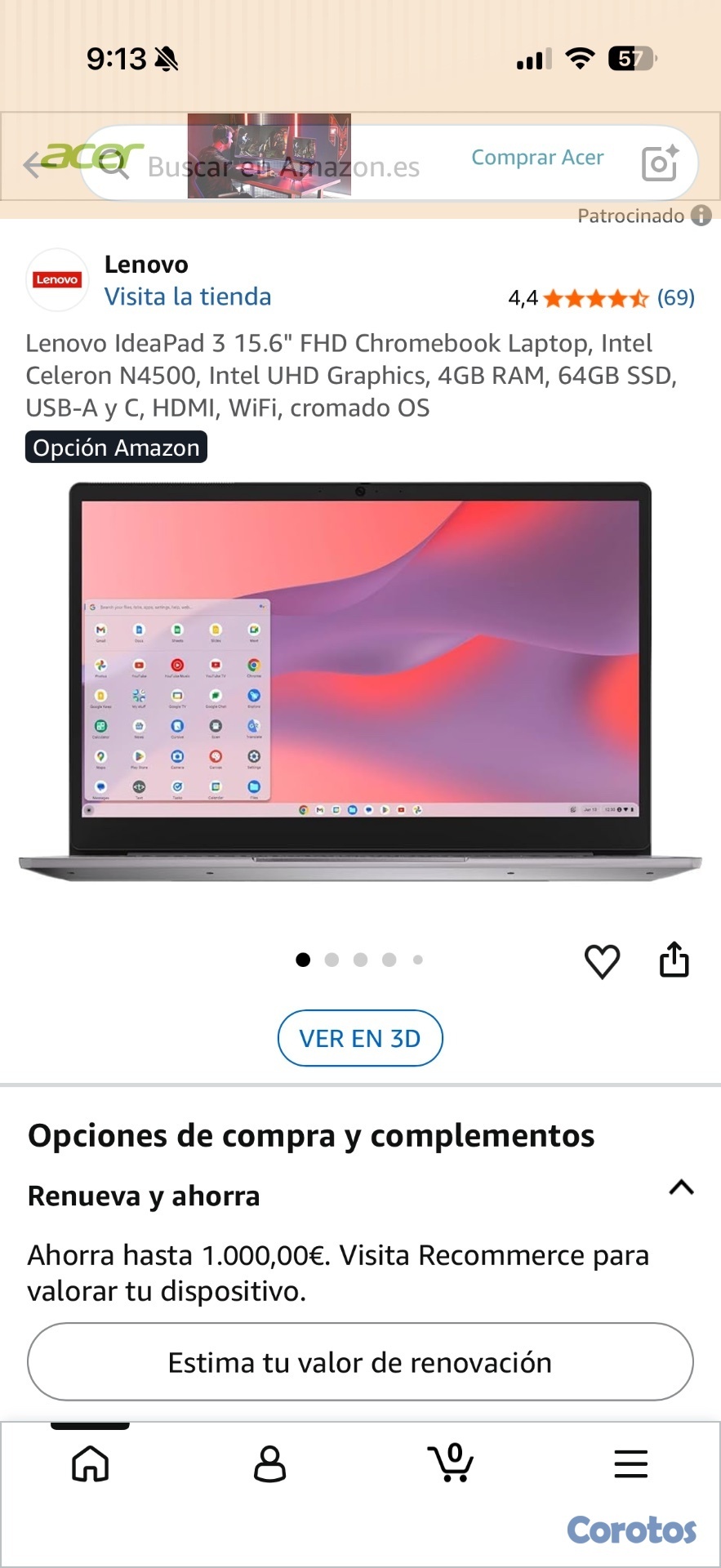Open Visita la tienda Lenovo link
The height and width of the screenshot is (1568, 721).
pyautogui.click(x=188, y=296)
